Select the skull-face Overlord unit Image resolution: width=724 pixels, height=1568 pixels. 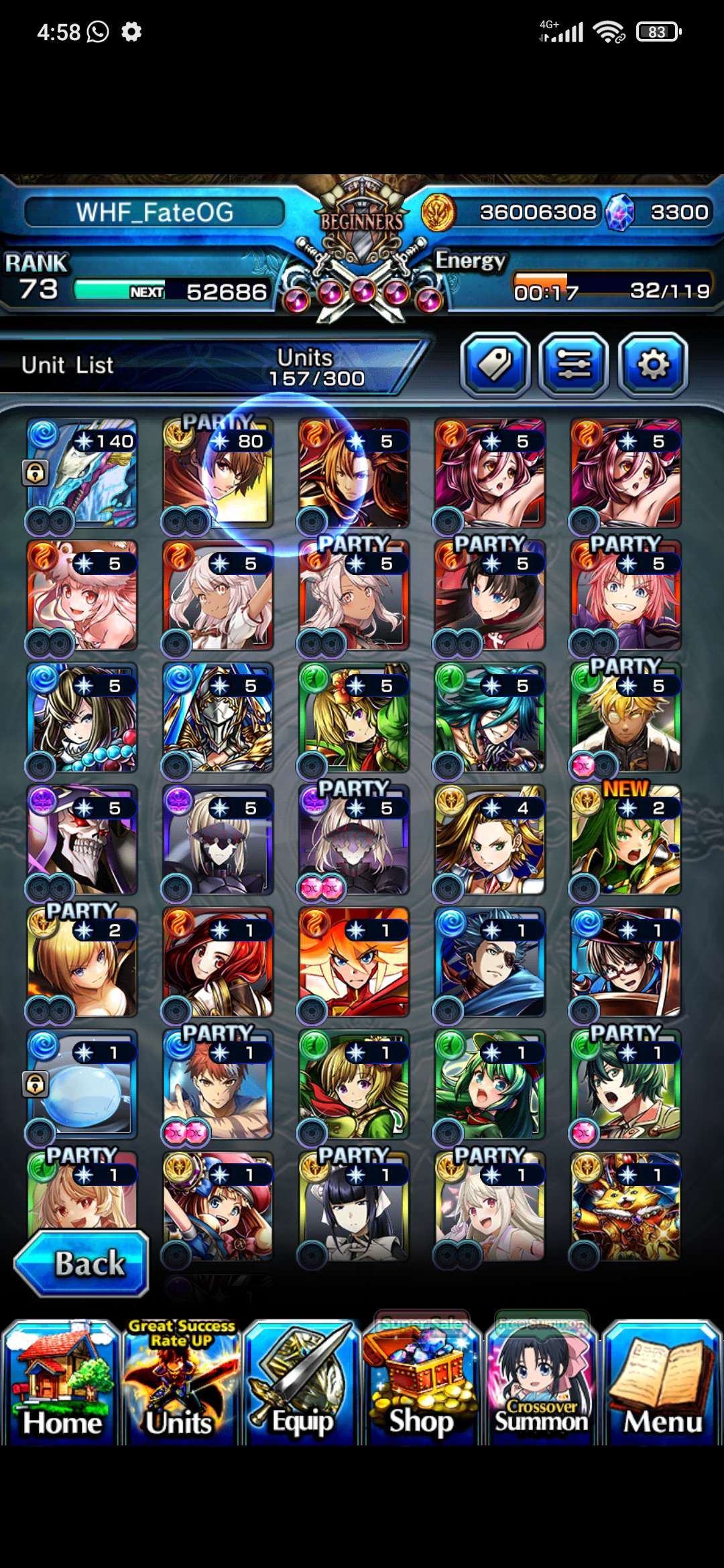(x=82, y=840)
